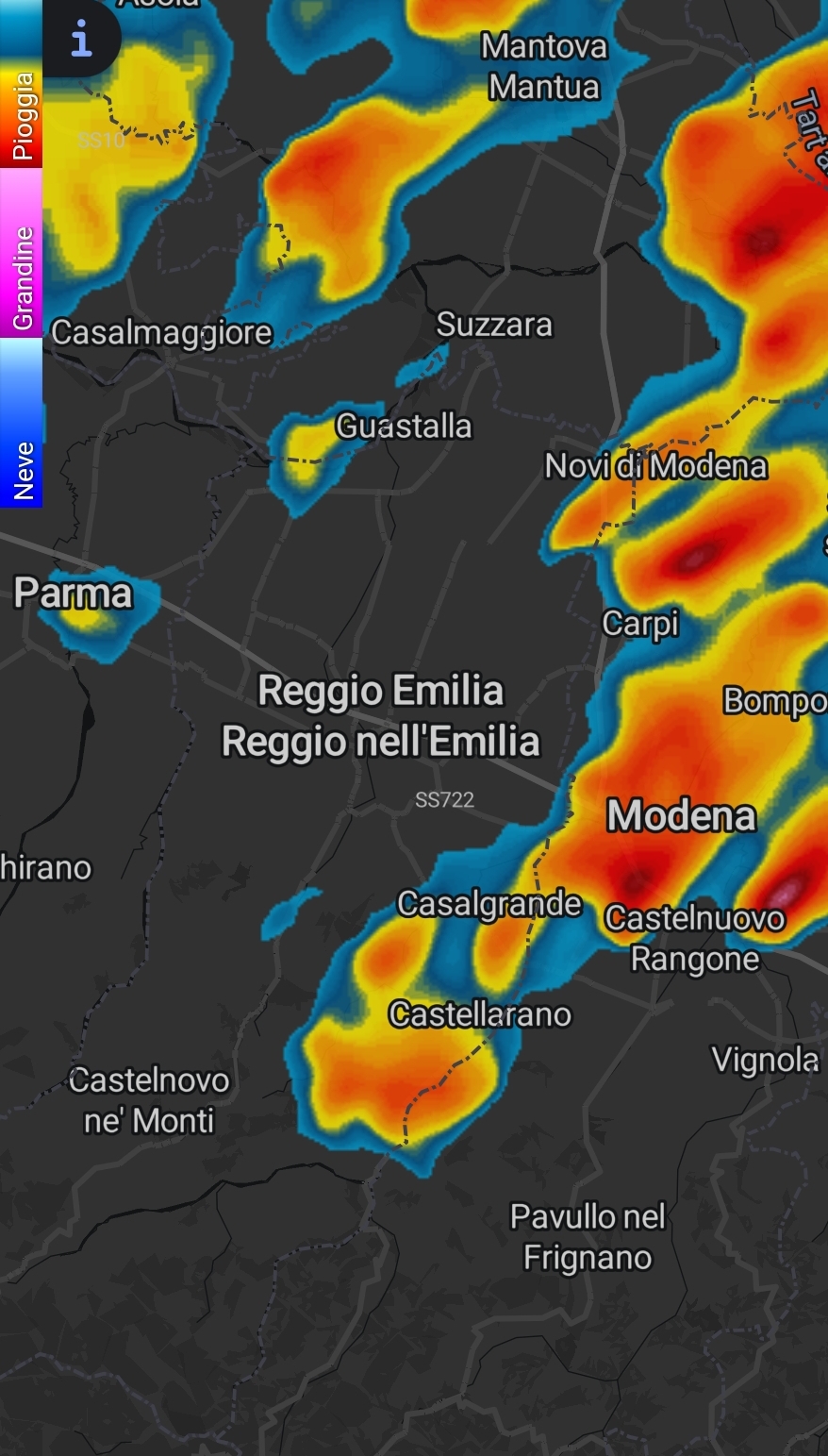Open the info button beside the legend
Screen dimensions: 828x1456
point(82,40)
